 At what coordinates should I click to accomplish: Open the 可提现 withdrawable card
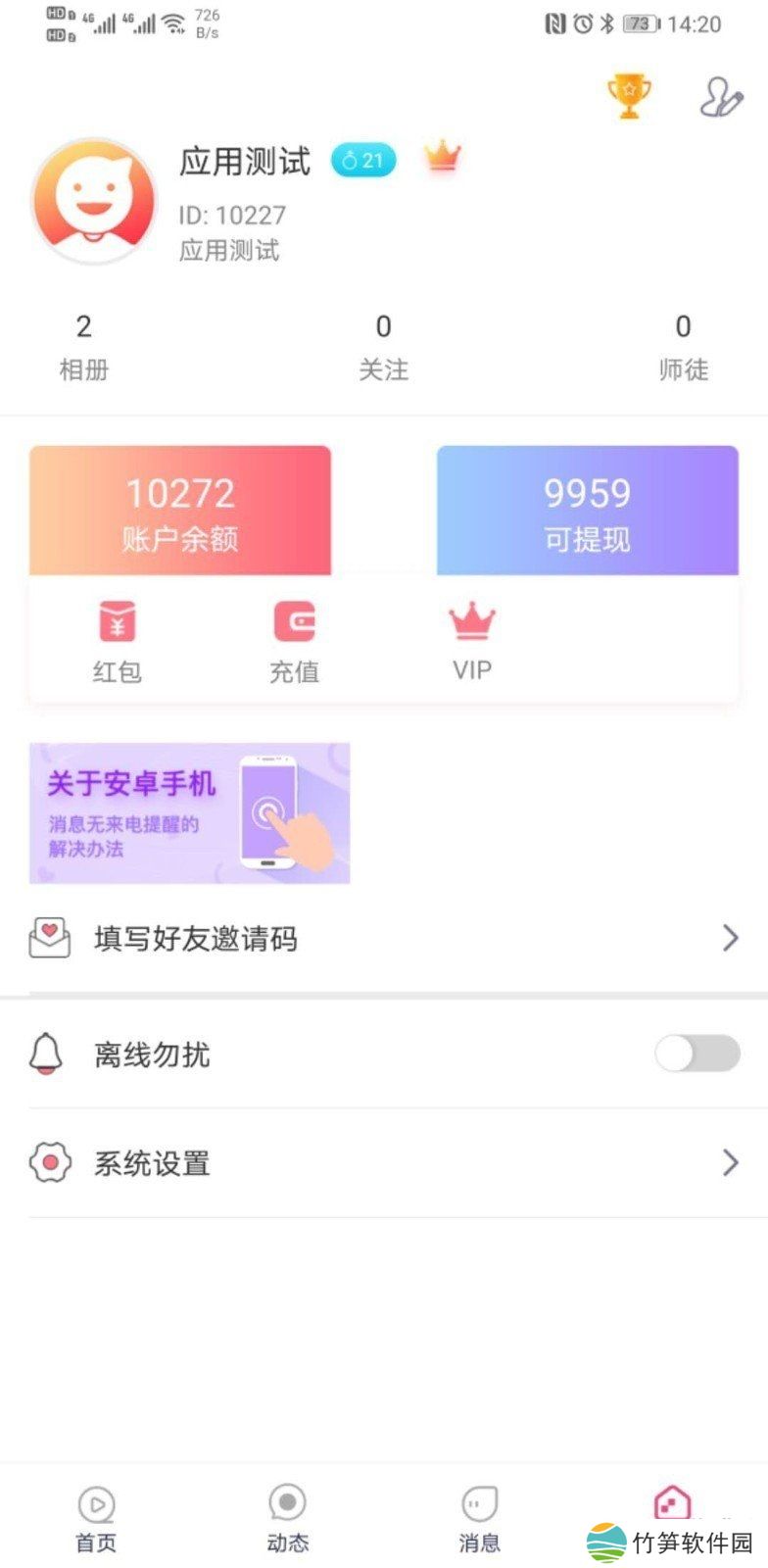[587, 512]
